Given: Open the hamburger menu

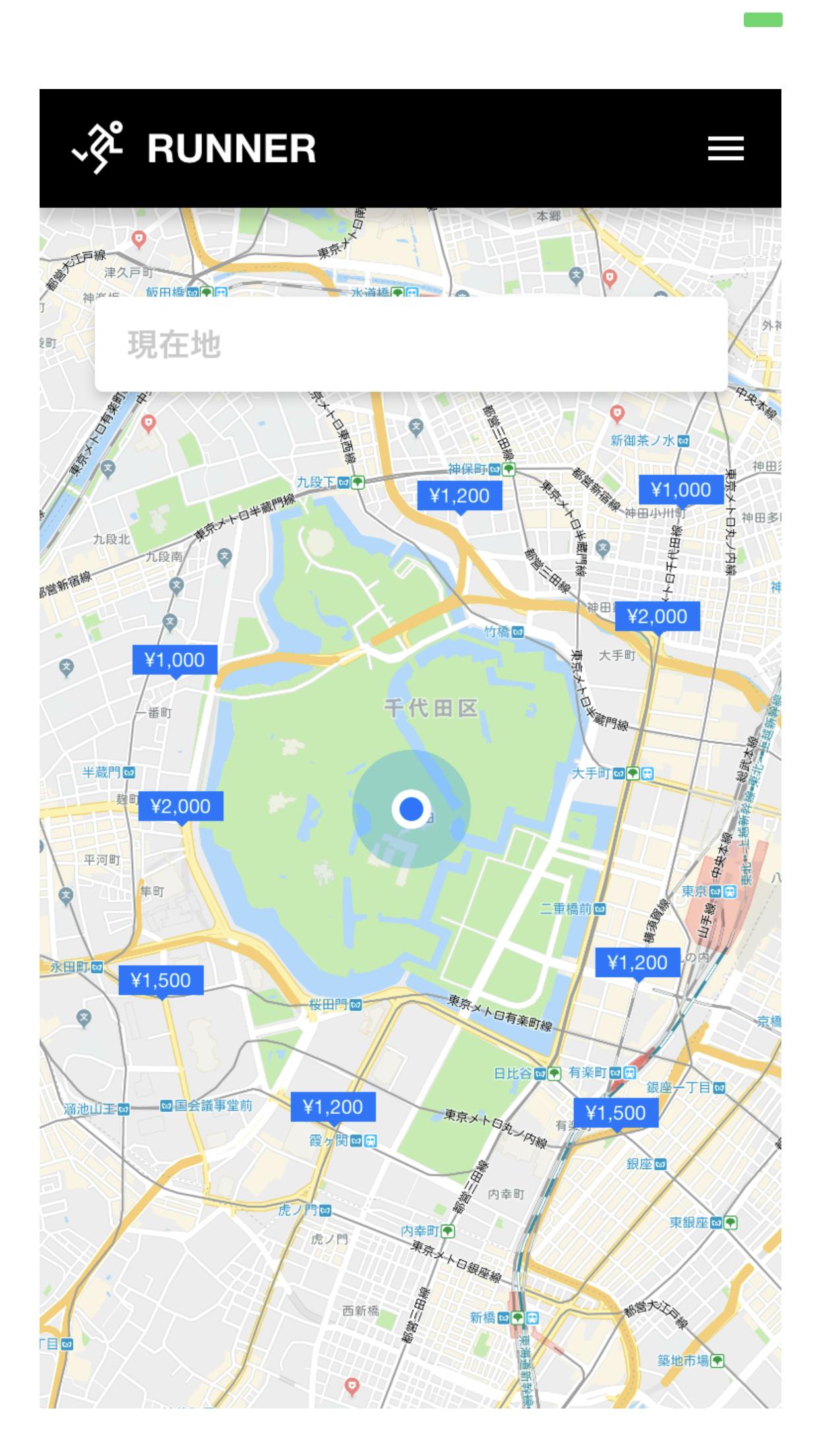Looking at the screenshot, I should [x=725, y=148].
